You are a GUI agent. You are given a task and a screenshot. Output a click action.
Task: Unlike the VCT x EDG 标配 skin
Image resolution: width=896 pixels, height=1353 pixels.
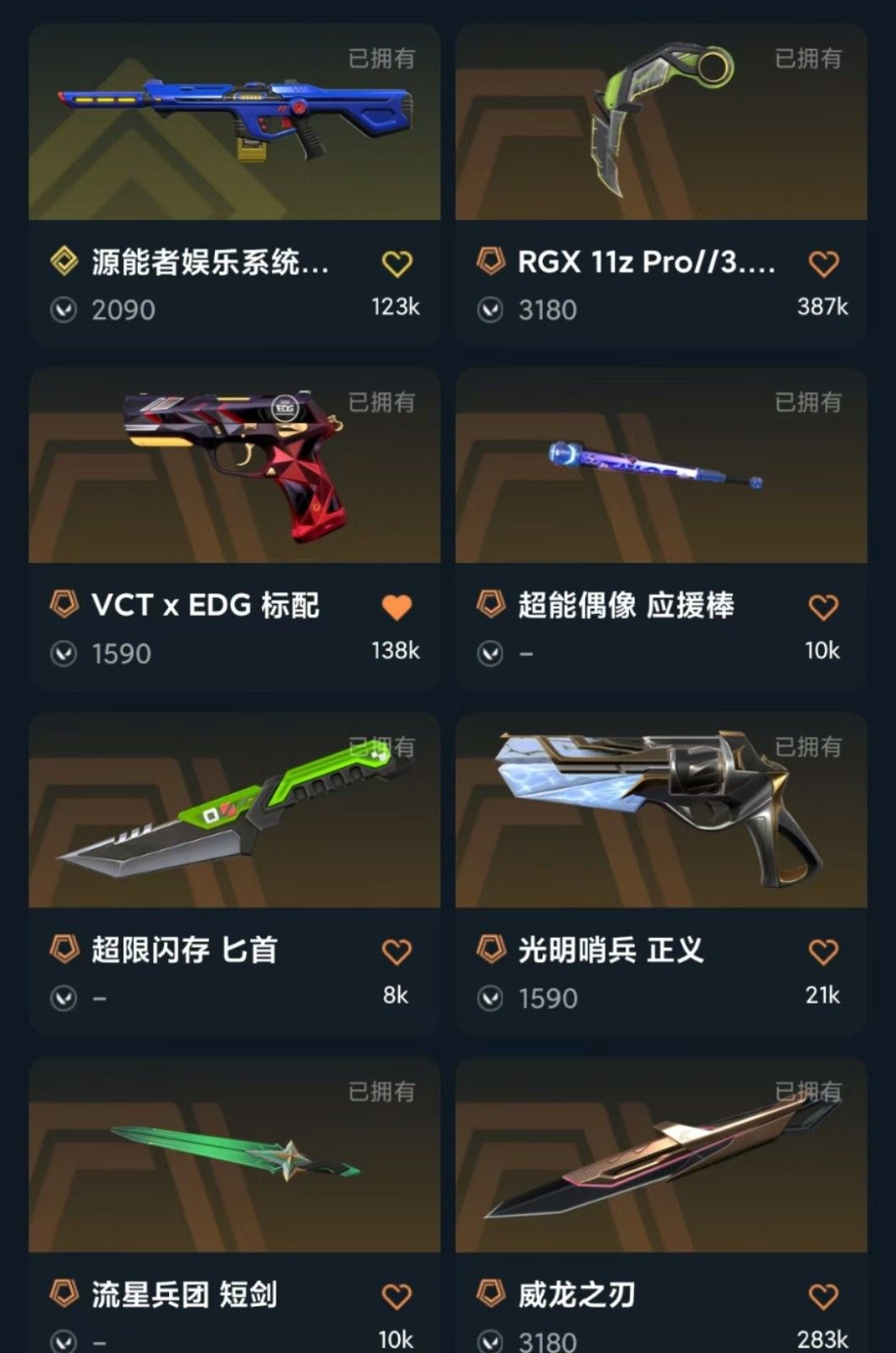(x=396, y=607)
